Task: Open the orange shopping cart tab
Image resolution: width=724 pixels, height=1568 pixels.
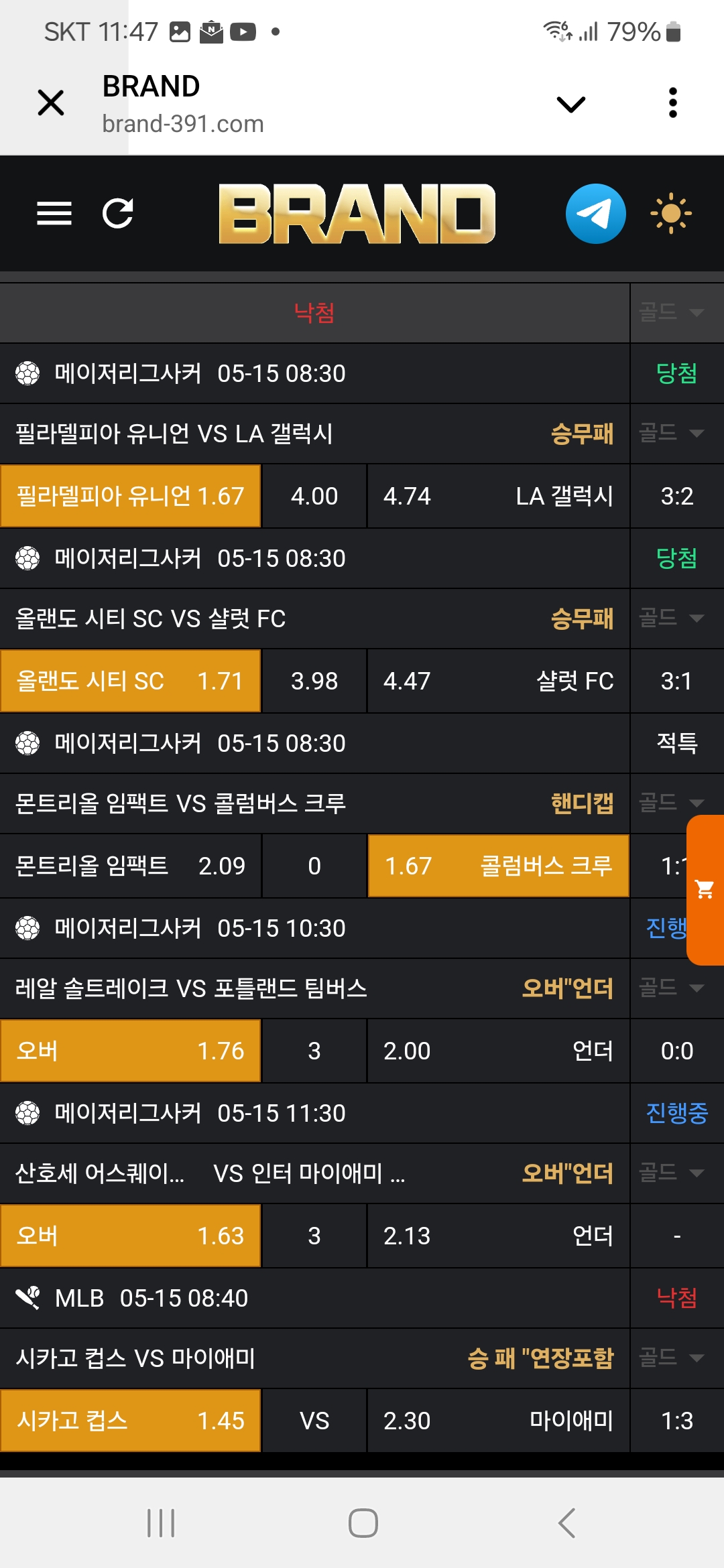Action: tap(705, 890)
